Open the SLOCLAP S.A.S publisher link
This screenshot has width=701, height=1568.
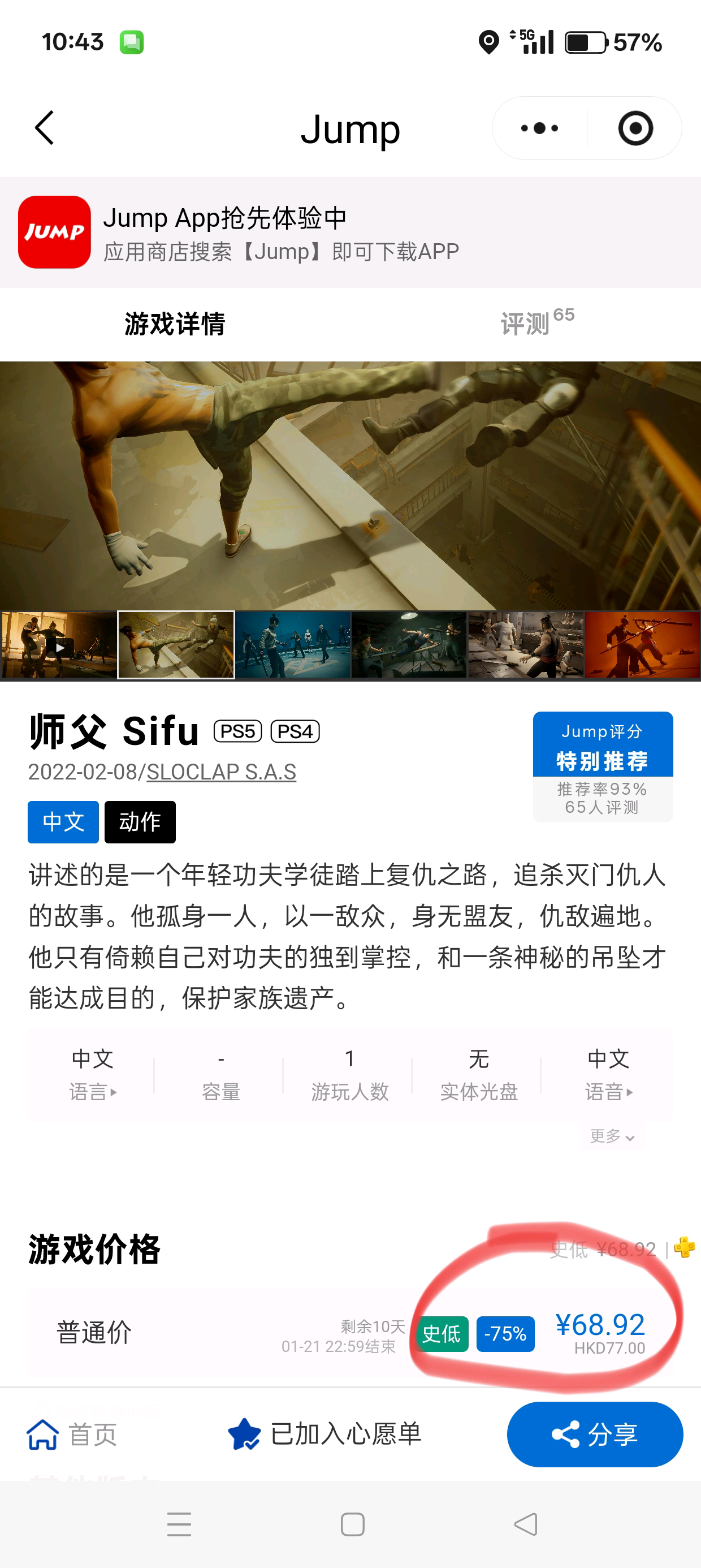coord(222,772)
